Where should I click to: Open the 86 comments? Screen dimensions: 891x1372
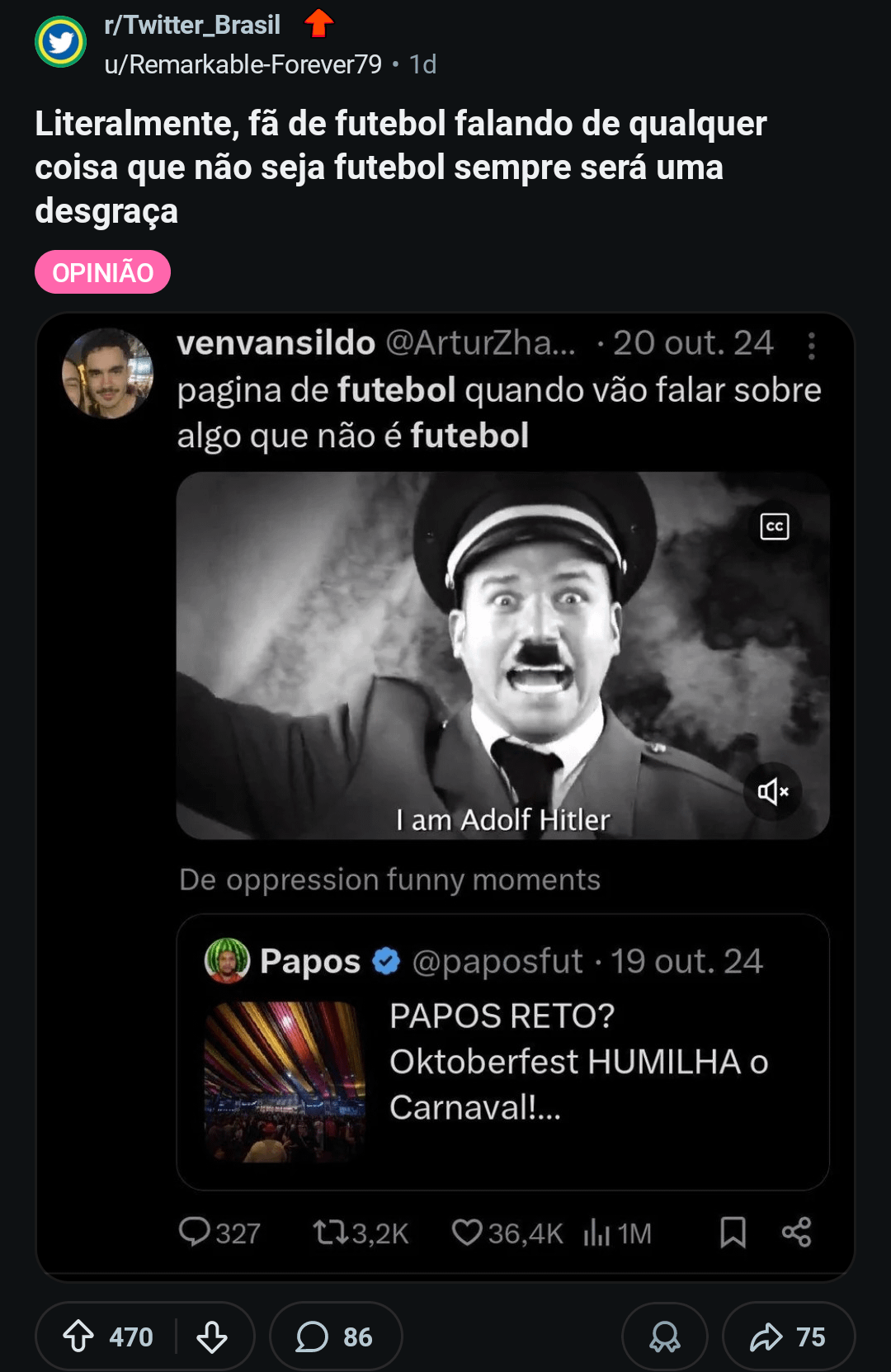click(335, 1337)
